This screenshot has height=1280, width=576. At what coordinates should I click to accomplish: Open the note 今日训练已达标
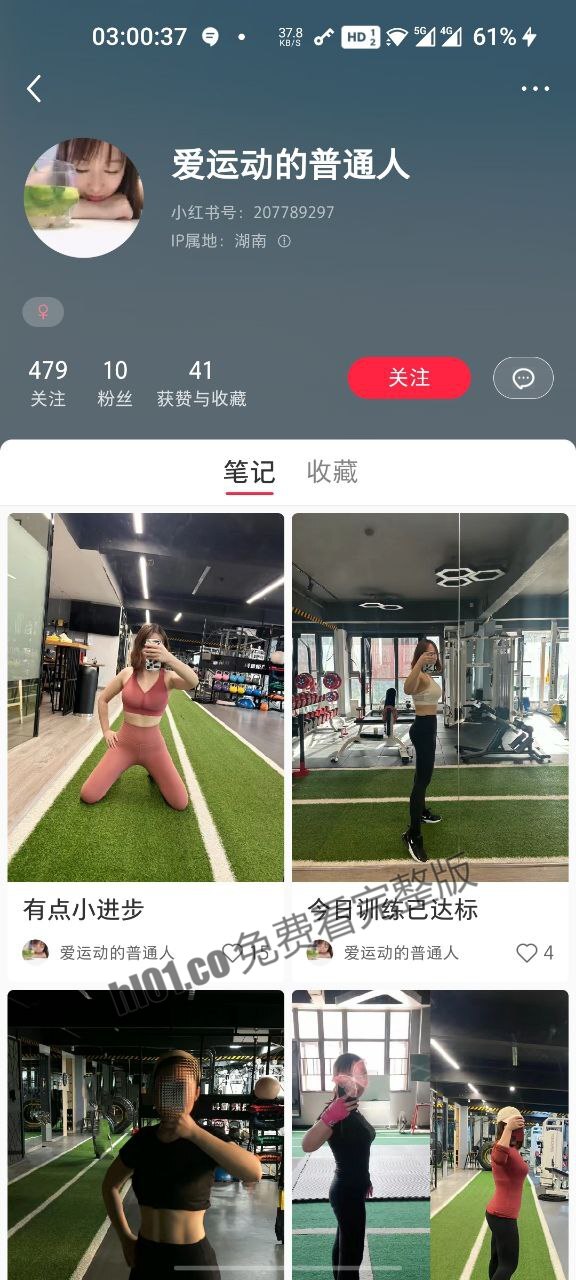click(430, 746)
